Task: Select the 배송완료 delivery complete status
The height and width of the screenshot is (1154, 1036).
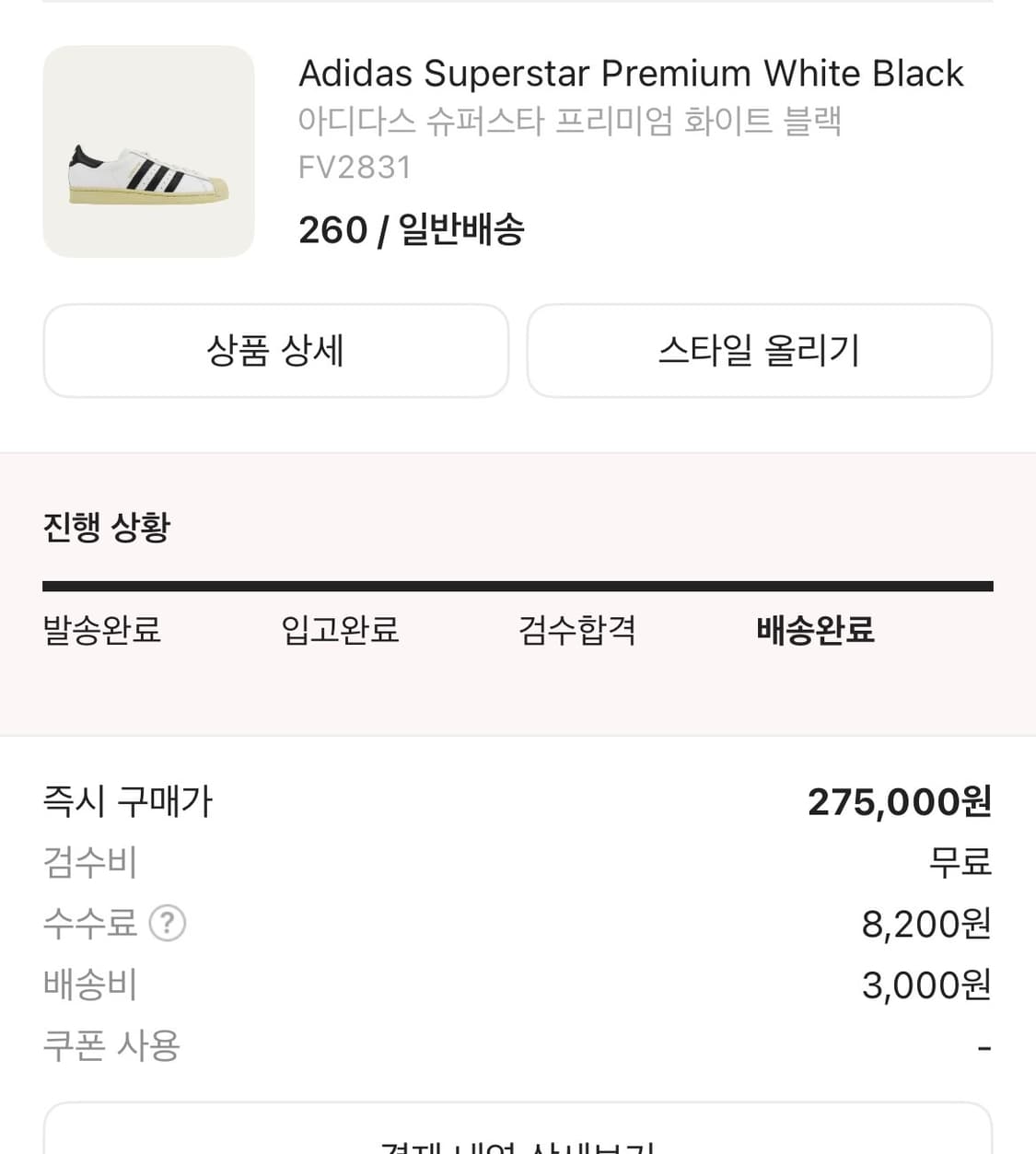Action: (x=814, y=631)
